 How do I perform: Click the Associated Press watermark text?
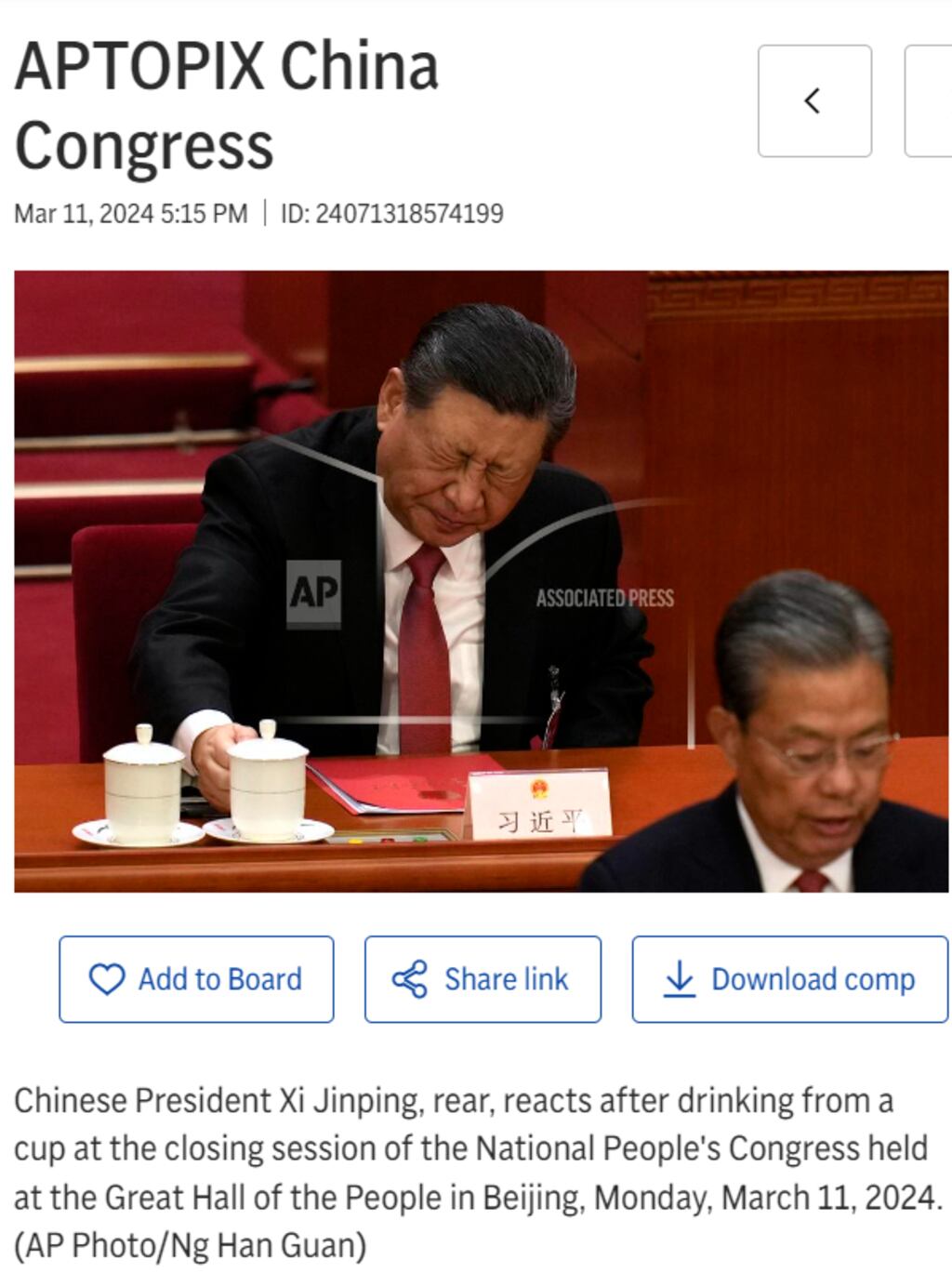605,598
